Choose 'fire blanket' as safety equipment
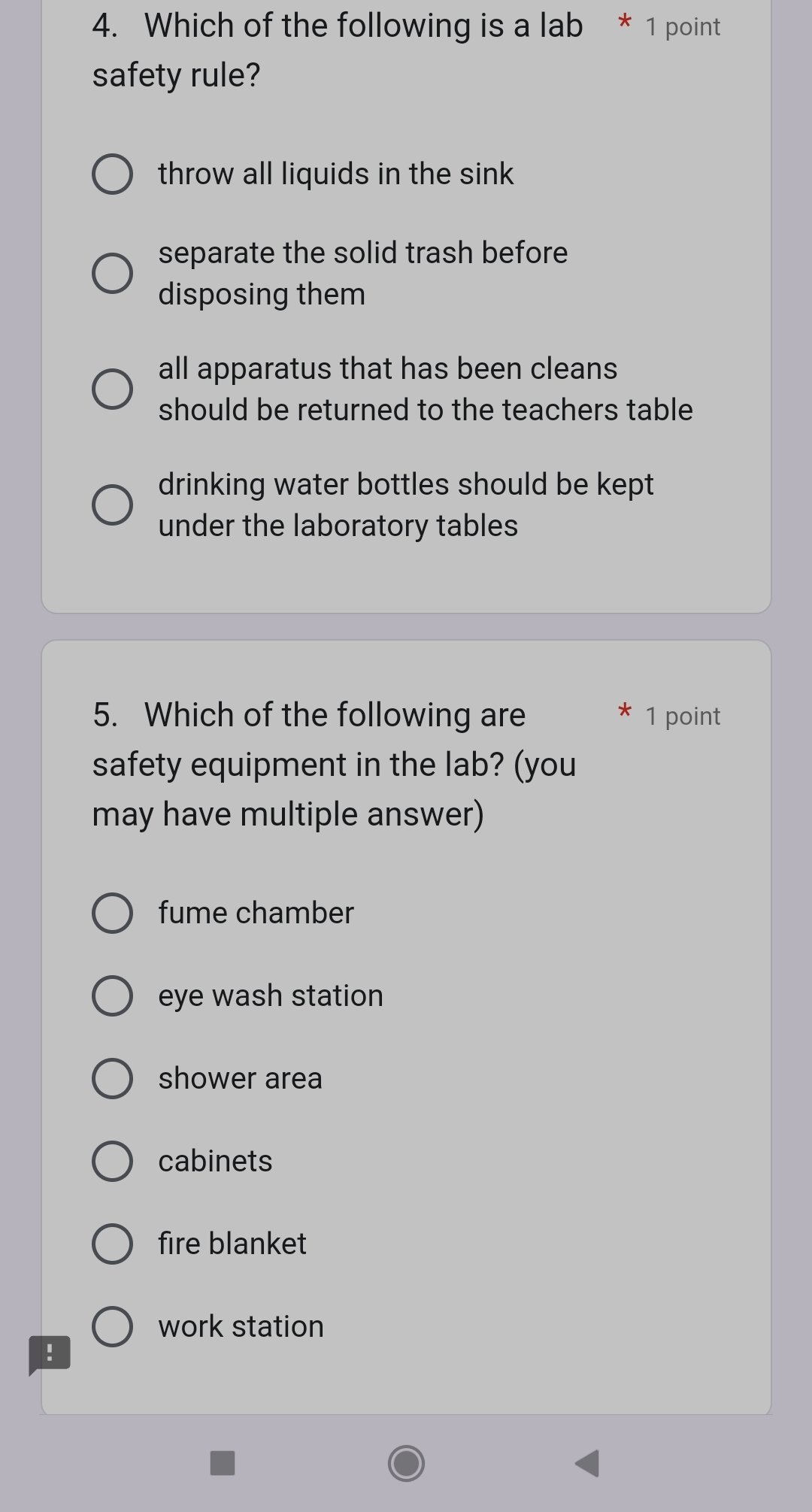 click(113, 1244)
